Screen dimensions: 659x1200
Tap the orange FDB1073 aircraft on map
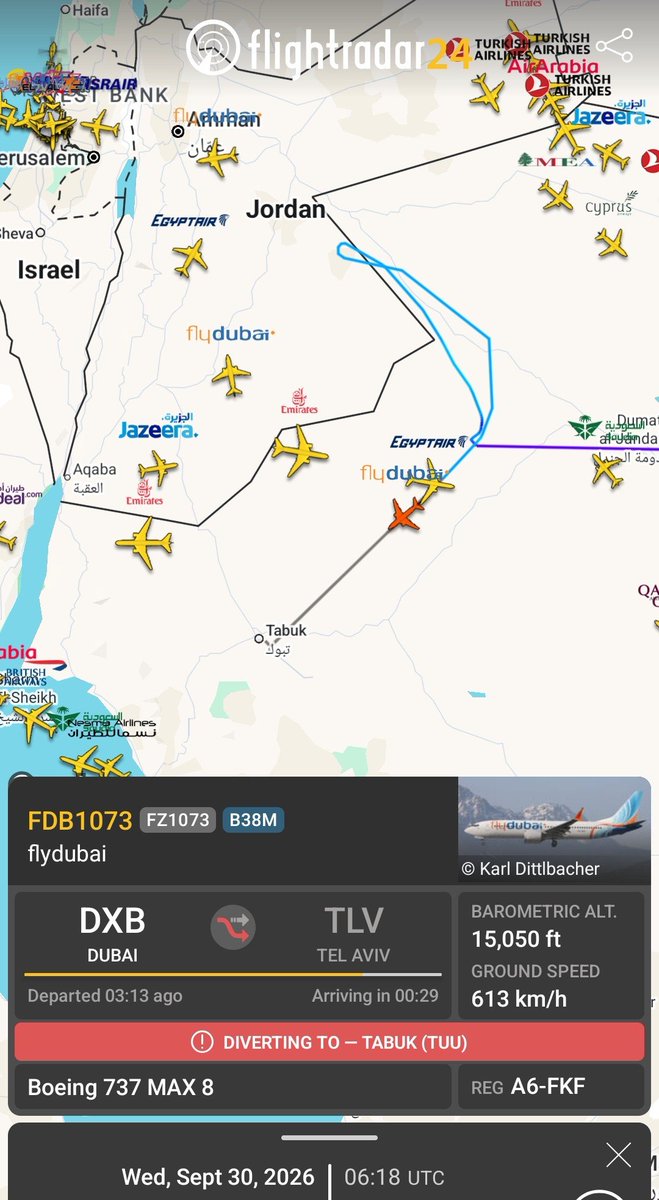pyautogui.click(x=403, y=515)
